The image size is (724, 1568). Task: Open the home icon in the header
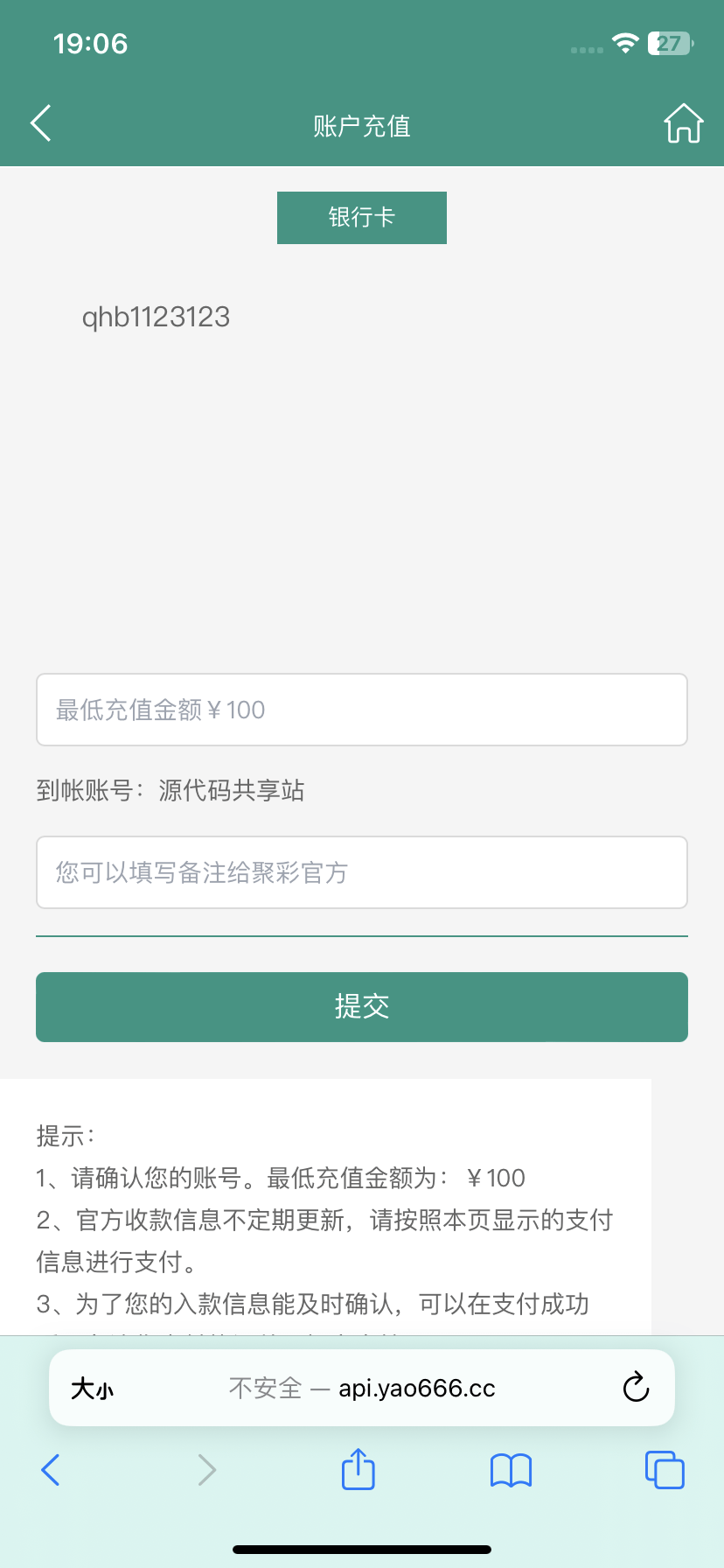pos(683,123)
